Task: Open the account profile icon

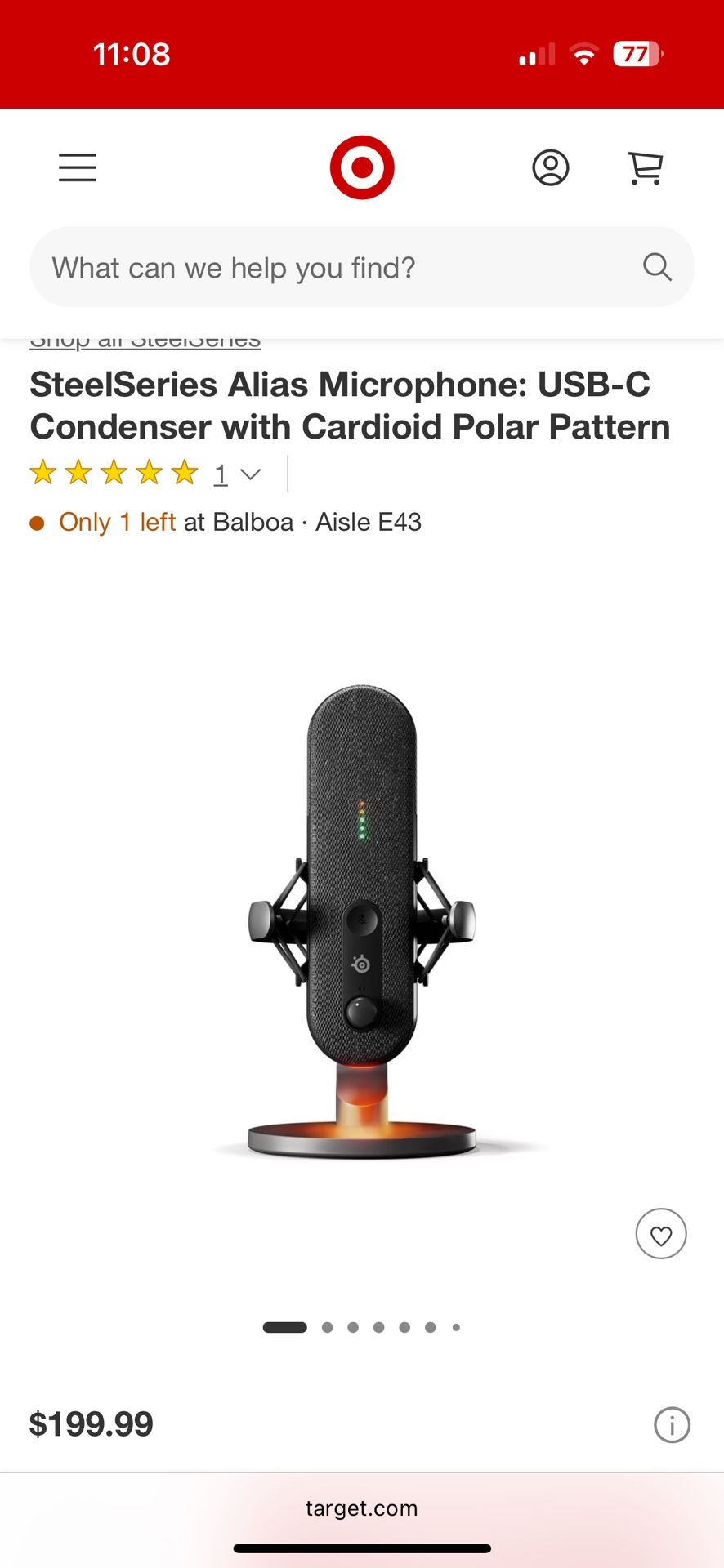Action: tap(551, 167)
